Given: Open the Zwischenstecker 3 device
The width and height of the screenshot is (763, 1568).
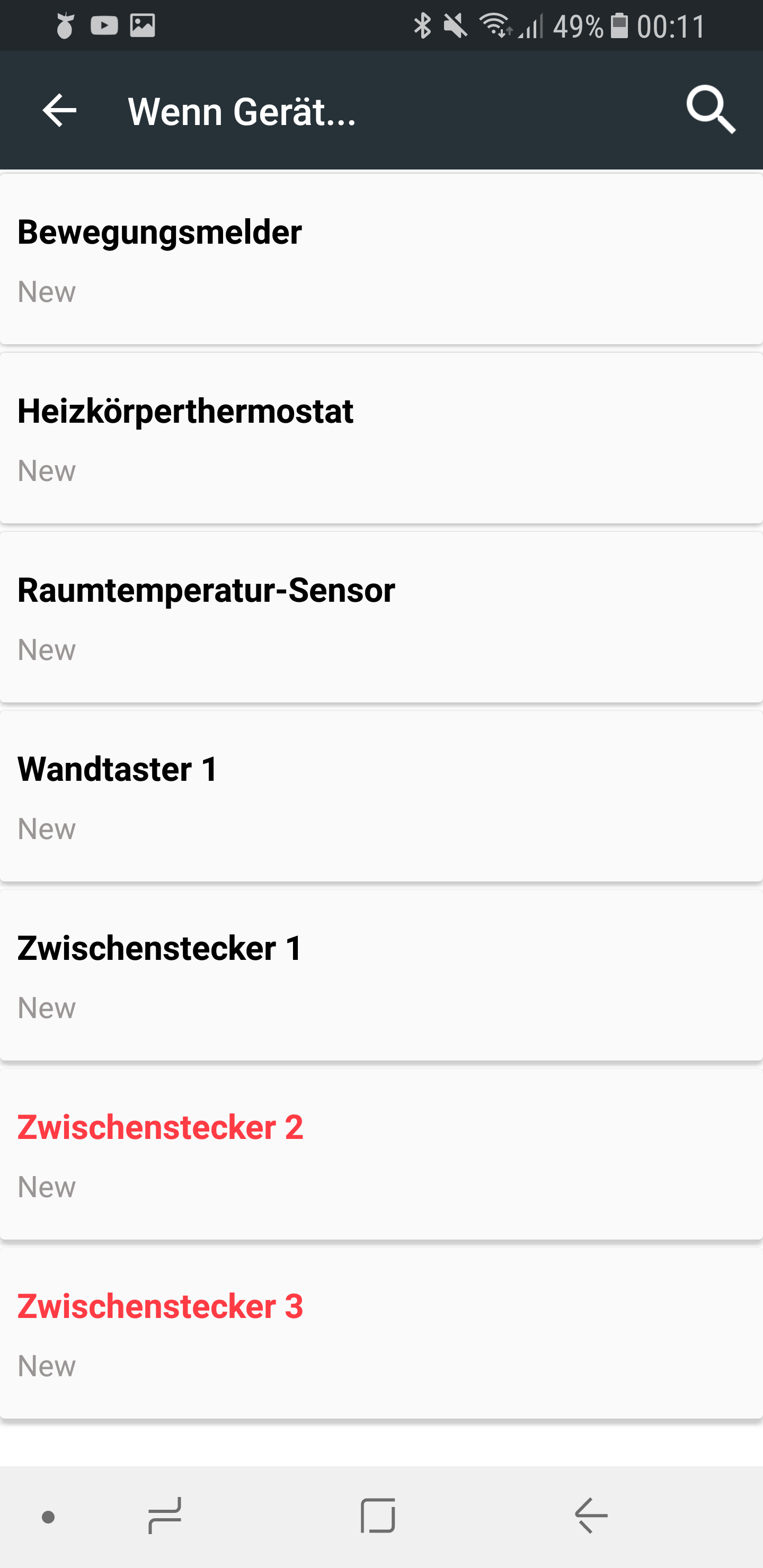Looking at the screenshot, I should (381, 1333).
